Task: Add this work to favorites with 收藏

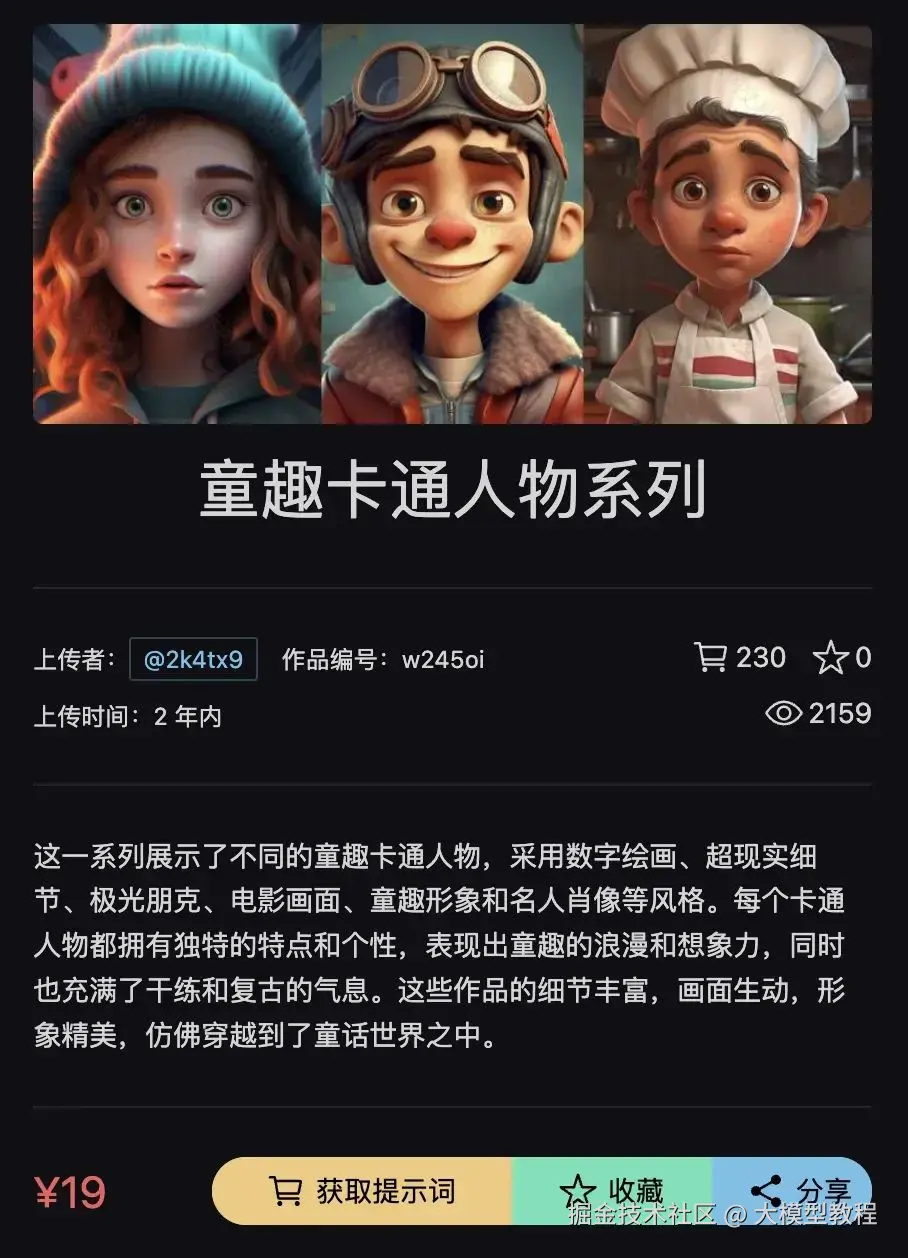Action: (612, 1190)
